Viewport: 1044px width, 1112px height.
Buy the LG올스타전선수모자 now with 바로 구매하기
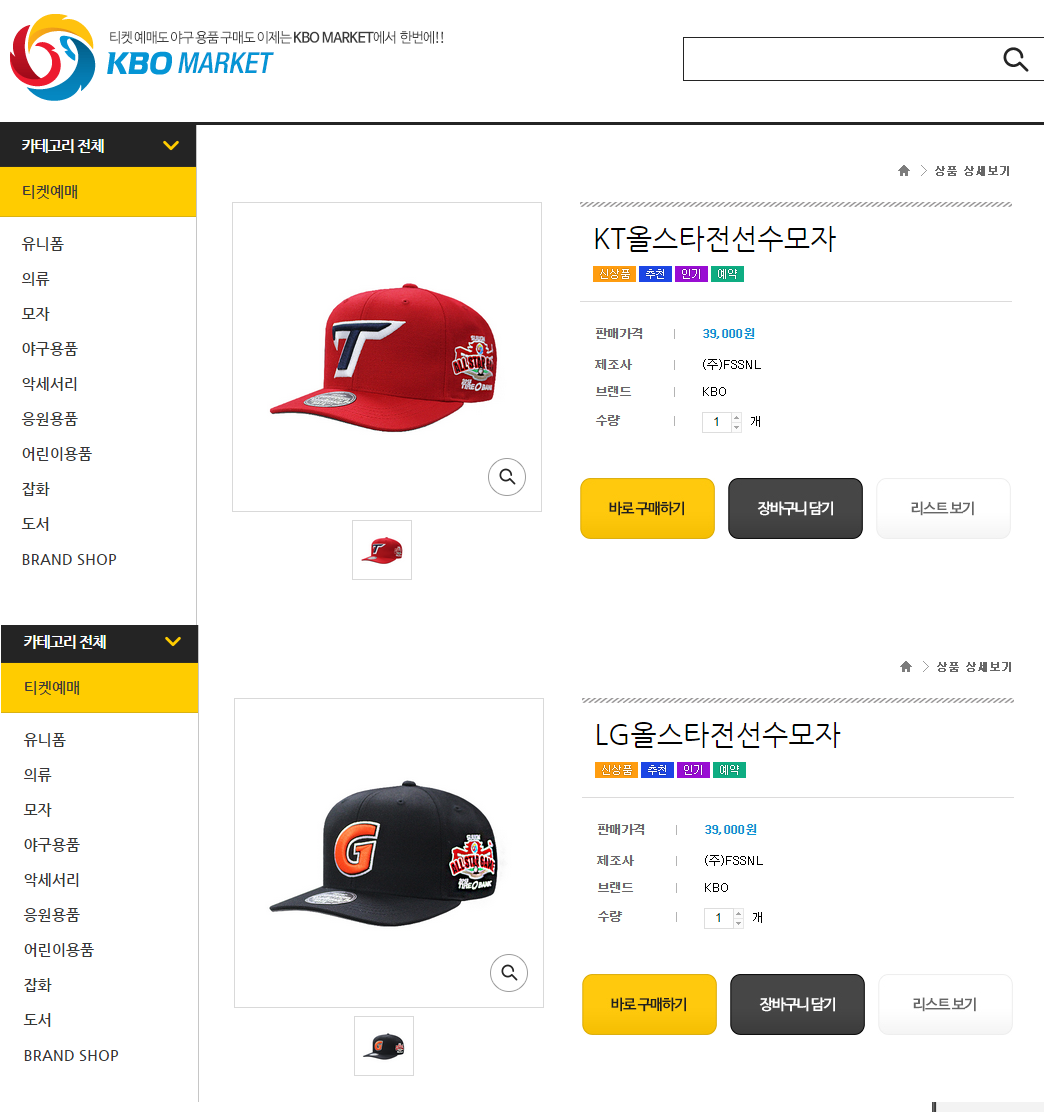point(649,1004)
